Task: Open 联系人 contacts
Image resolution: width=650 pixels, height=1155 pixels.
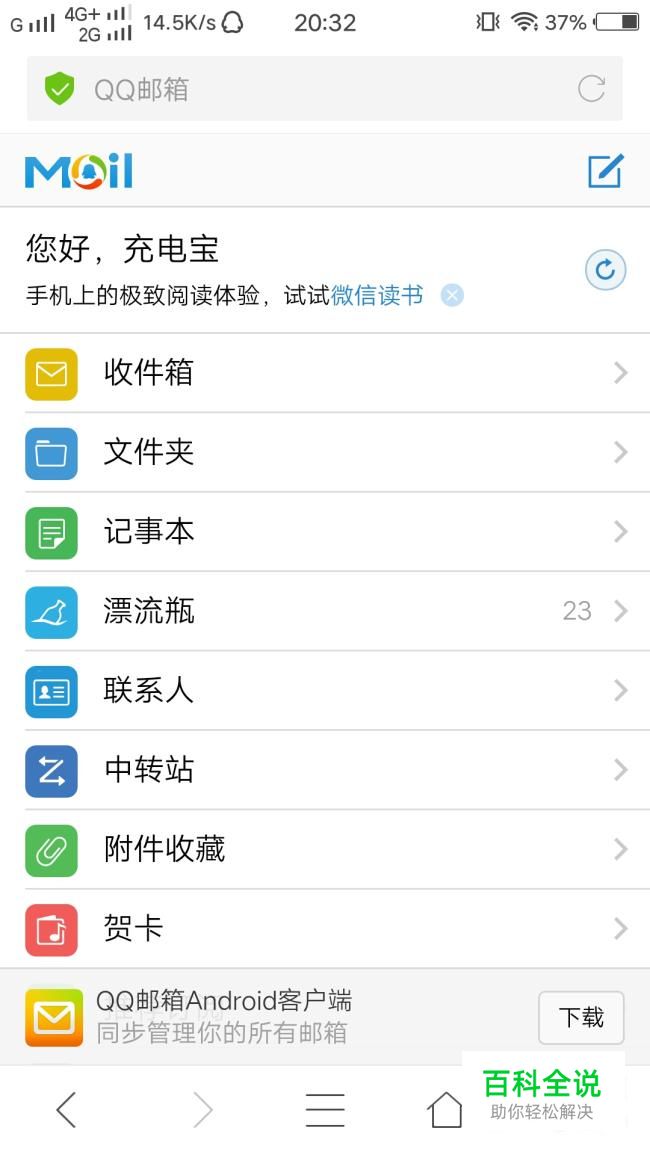Action: 325,691
